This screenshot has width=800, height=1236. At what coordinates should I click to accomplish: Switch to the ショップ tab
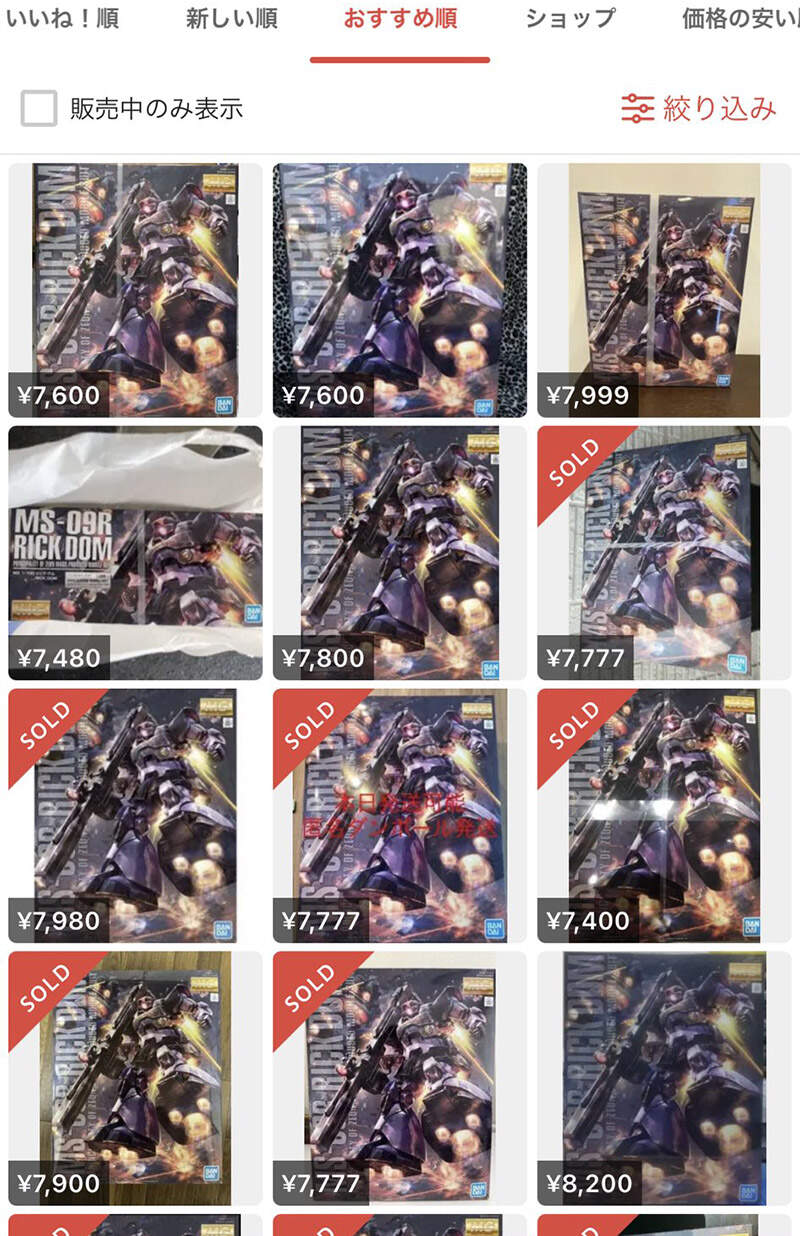click(570, 20)
